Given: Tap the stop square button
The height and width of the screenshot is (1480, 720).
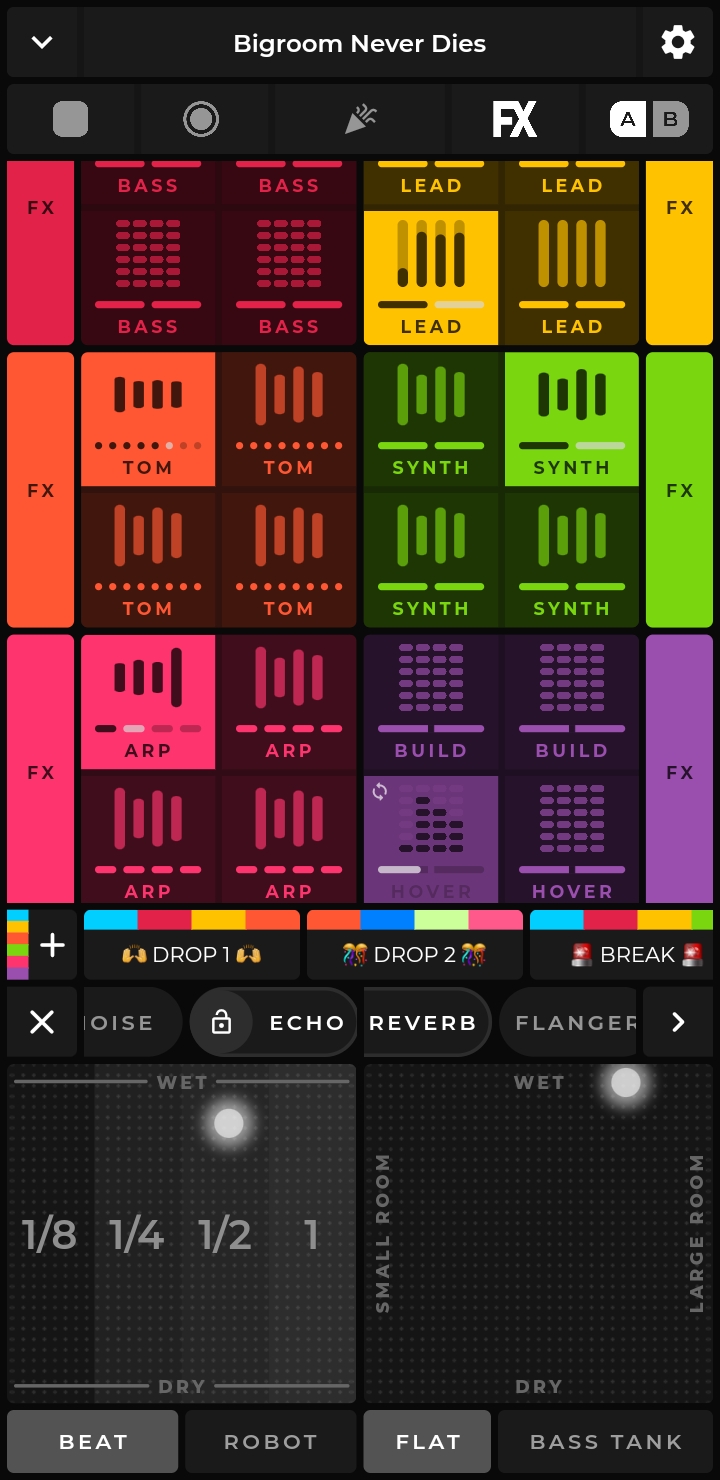Looking at the screenshot, I should coord(70,120).
